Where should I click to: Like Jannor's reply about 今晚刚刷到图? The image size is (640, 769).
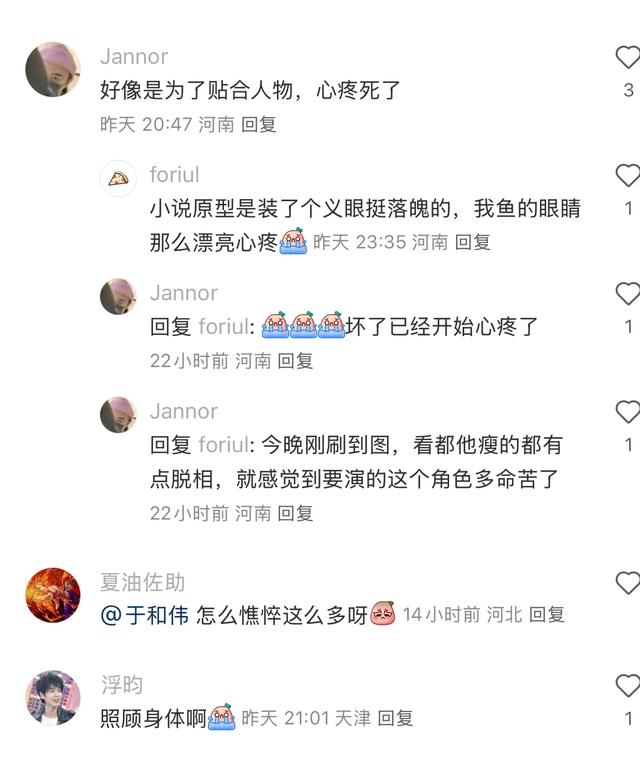(627, 412)
